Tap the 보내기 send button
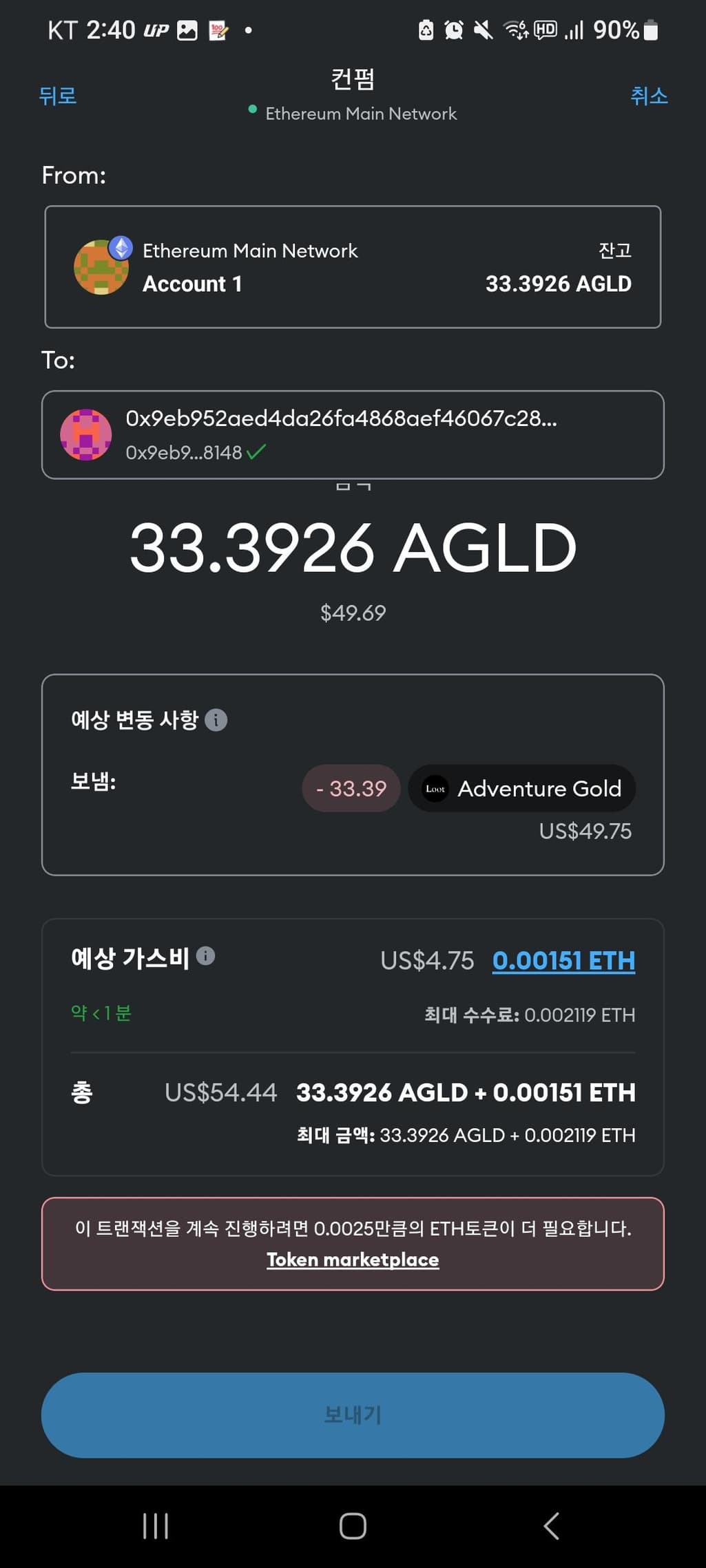The image size is (706, 1568). 353,1415
